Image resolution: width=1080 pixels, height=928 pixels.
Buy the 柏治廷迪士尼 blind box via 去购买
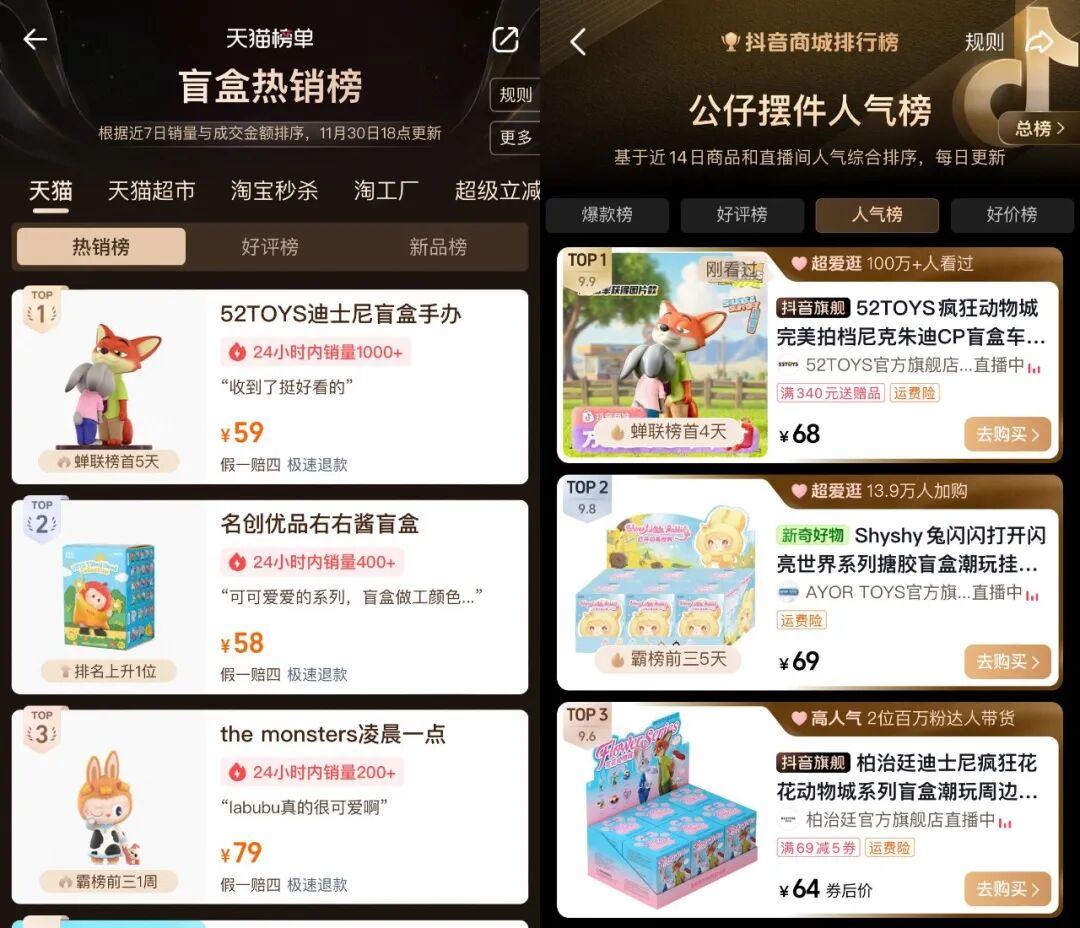click(1006, 889)
